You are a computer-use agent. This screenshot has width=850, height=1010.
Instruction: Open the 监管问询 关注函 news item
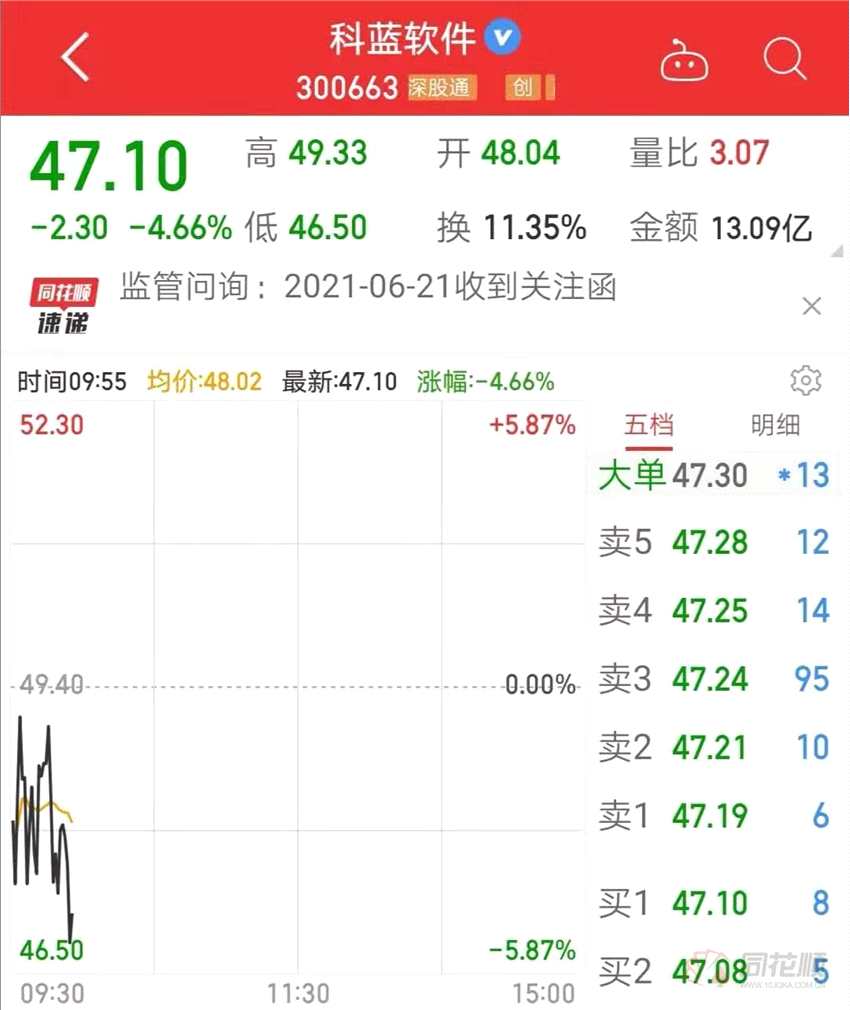tap(368, 288)
